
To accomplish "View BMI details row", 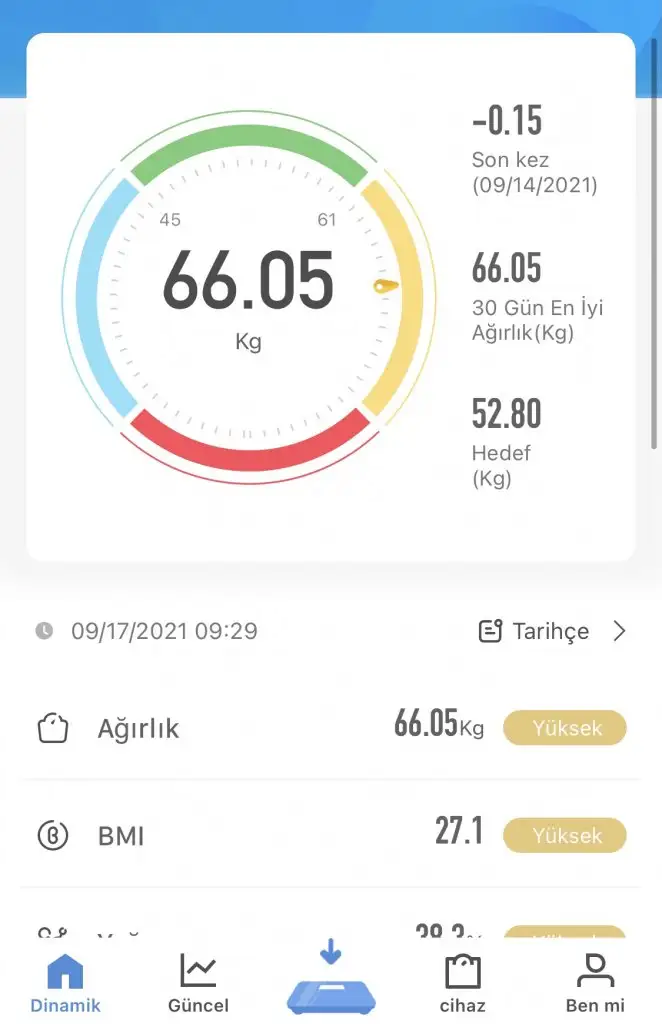I will tap(330, 834).
